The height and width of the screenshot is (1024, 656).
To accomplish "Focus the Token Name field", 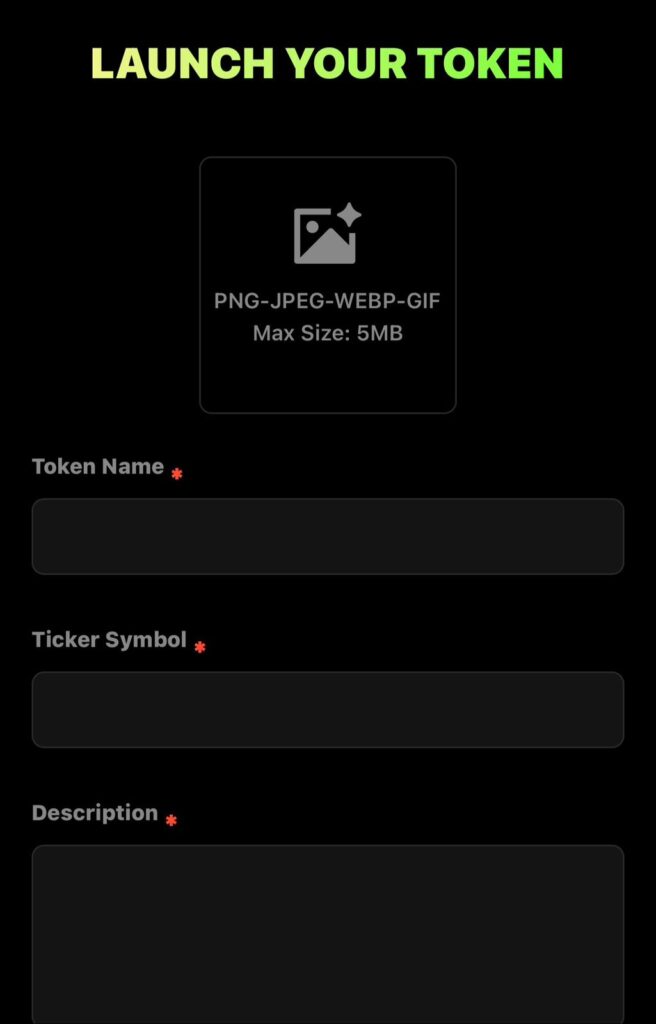I will click(328, 536).
